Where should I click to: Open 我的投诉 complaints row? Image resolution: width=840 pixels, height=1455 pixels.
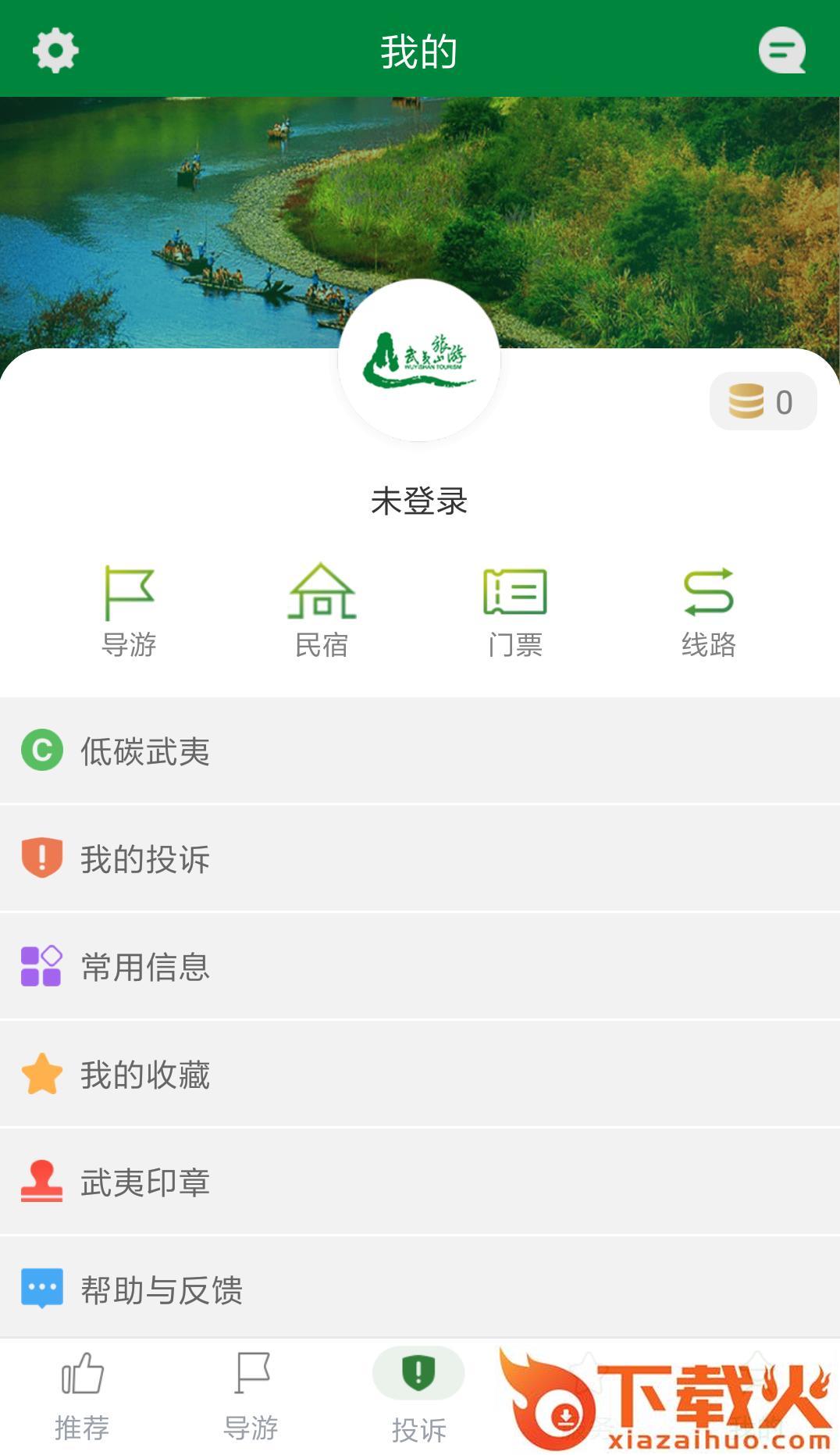tap(420, 858)
